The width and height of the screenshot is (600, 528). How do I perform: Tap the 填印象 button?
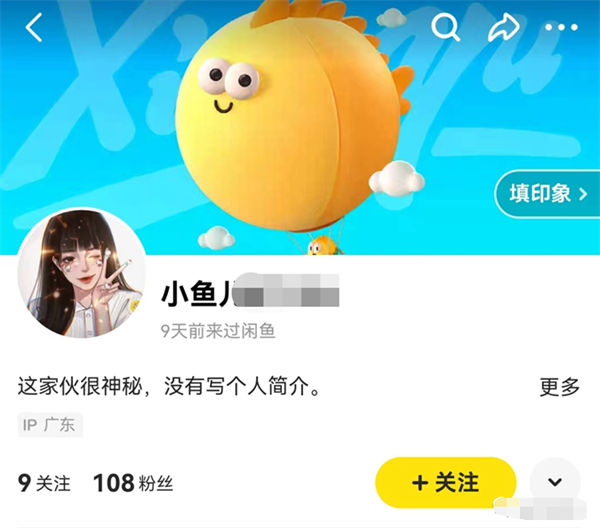coord(548,194)
